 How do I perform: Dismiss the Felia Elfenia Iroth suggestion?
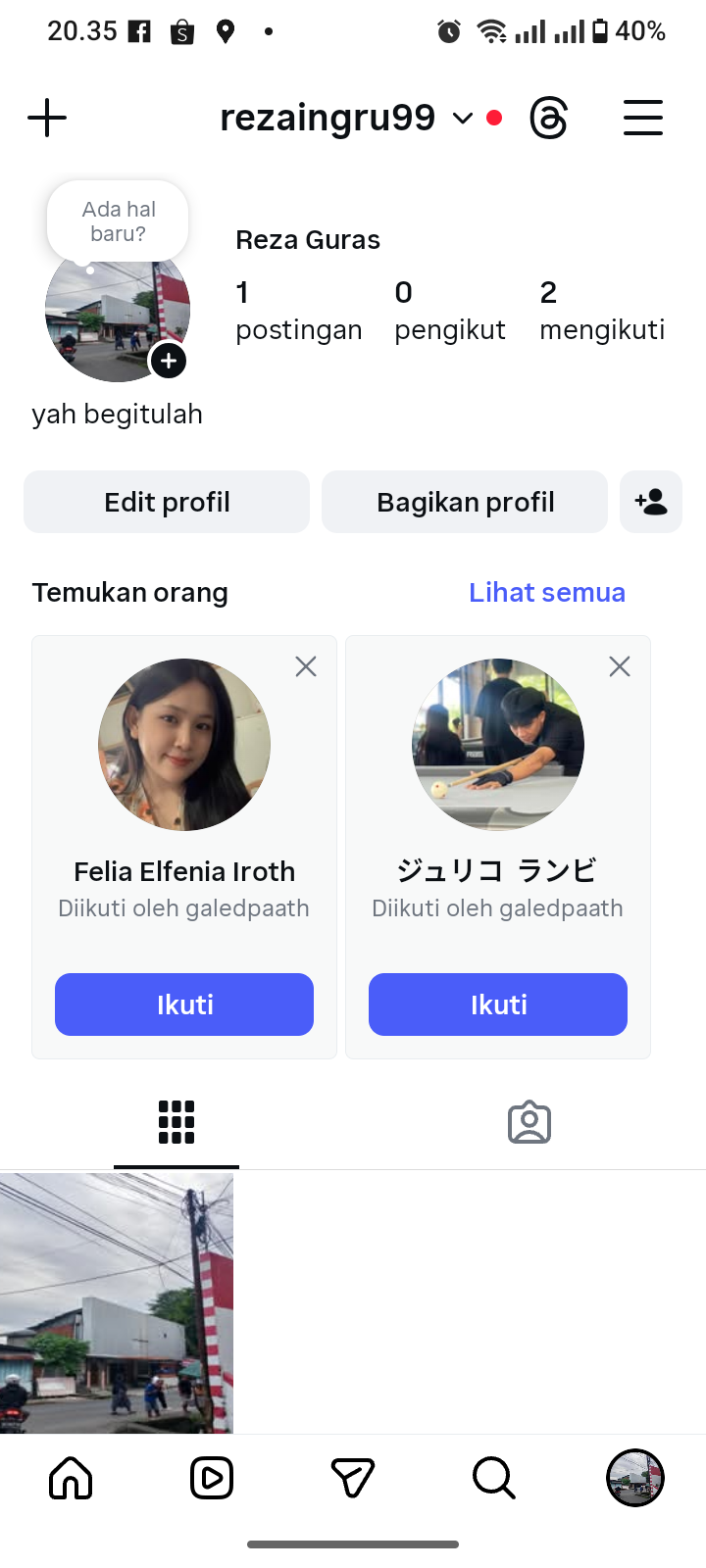click(x=306, y=666)
